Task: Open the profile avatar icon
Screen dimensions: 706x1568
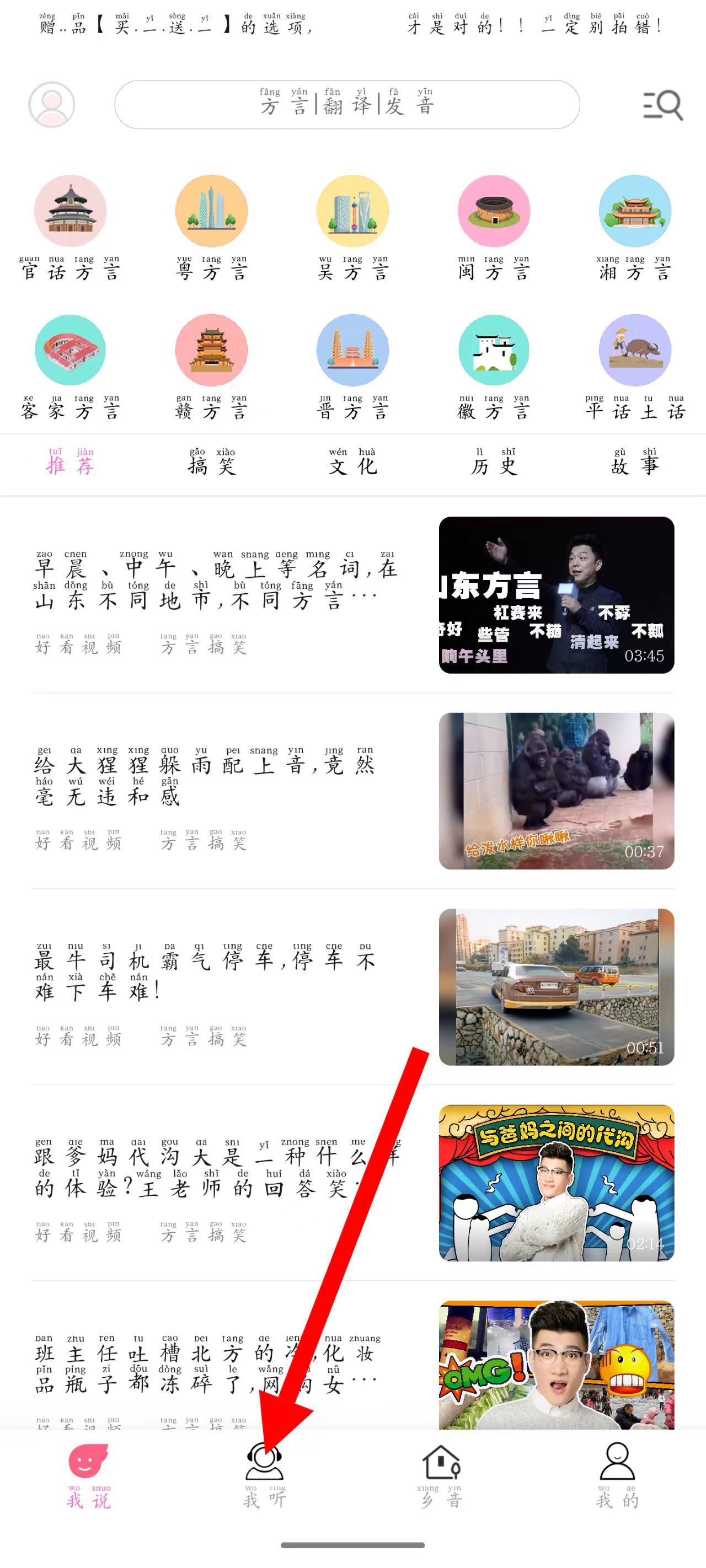Action: coord(52,105)
